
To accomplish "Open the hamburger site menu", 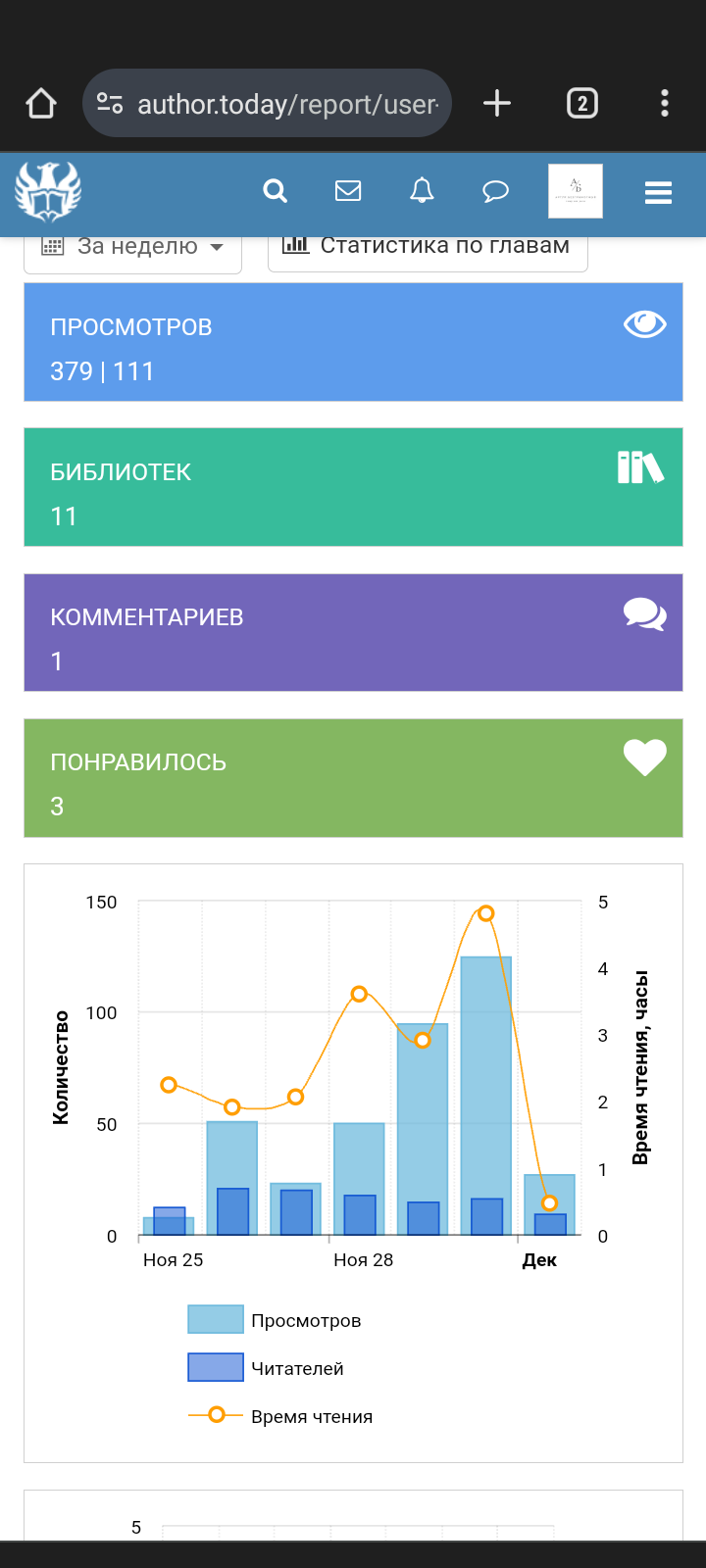I will coord(658,192).
